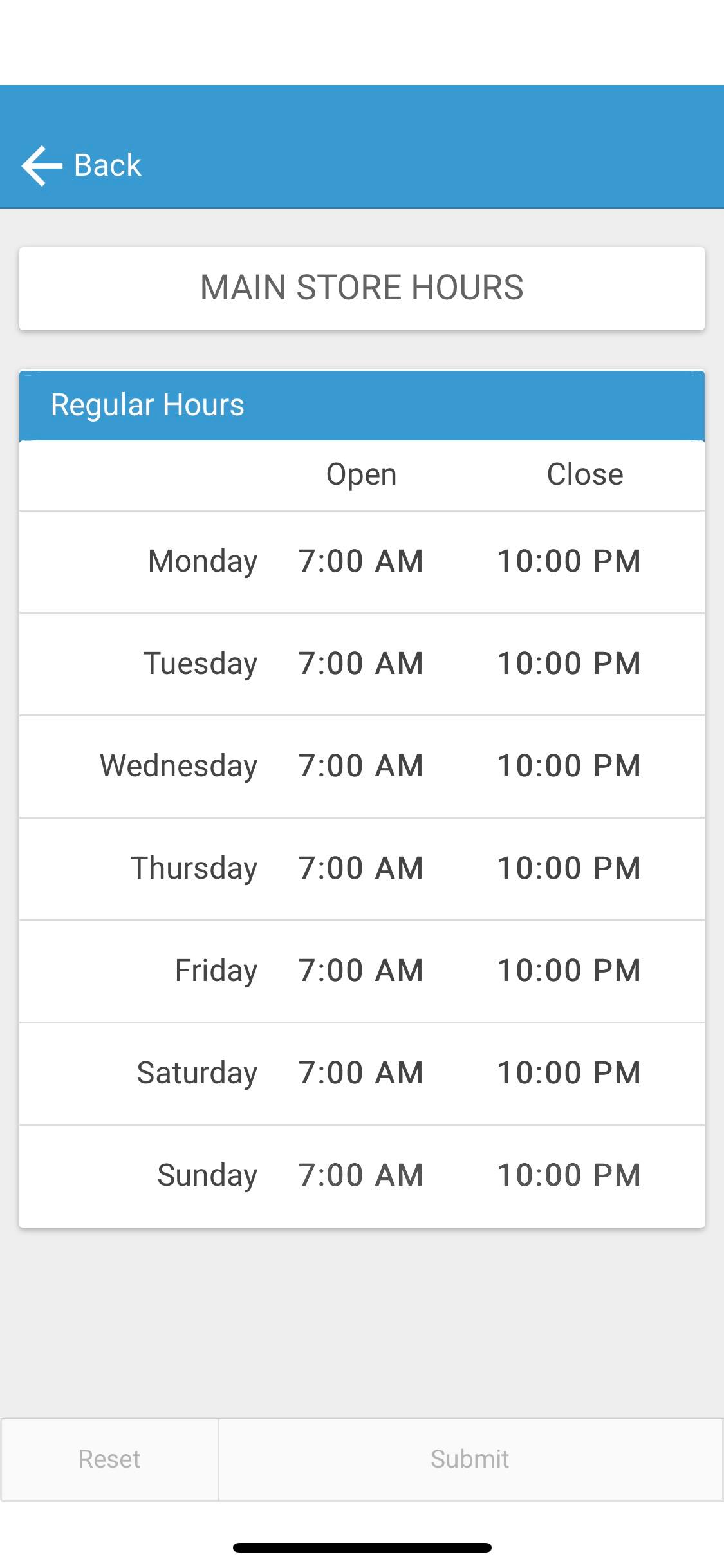Edit the Tuesday open time

[360, 663]
